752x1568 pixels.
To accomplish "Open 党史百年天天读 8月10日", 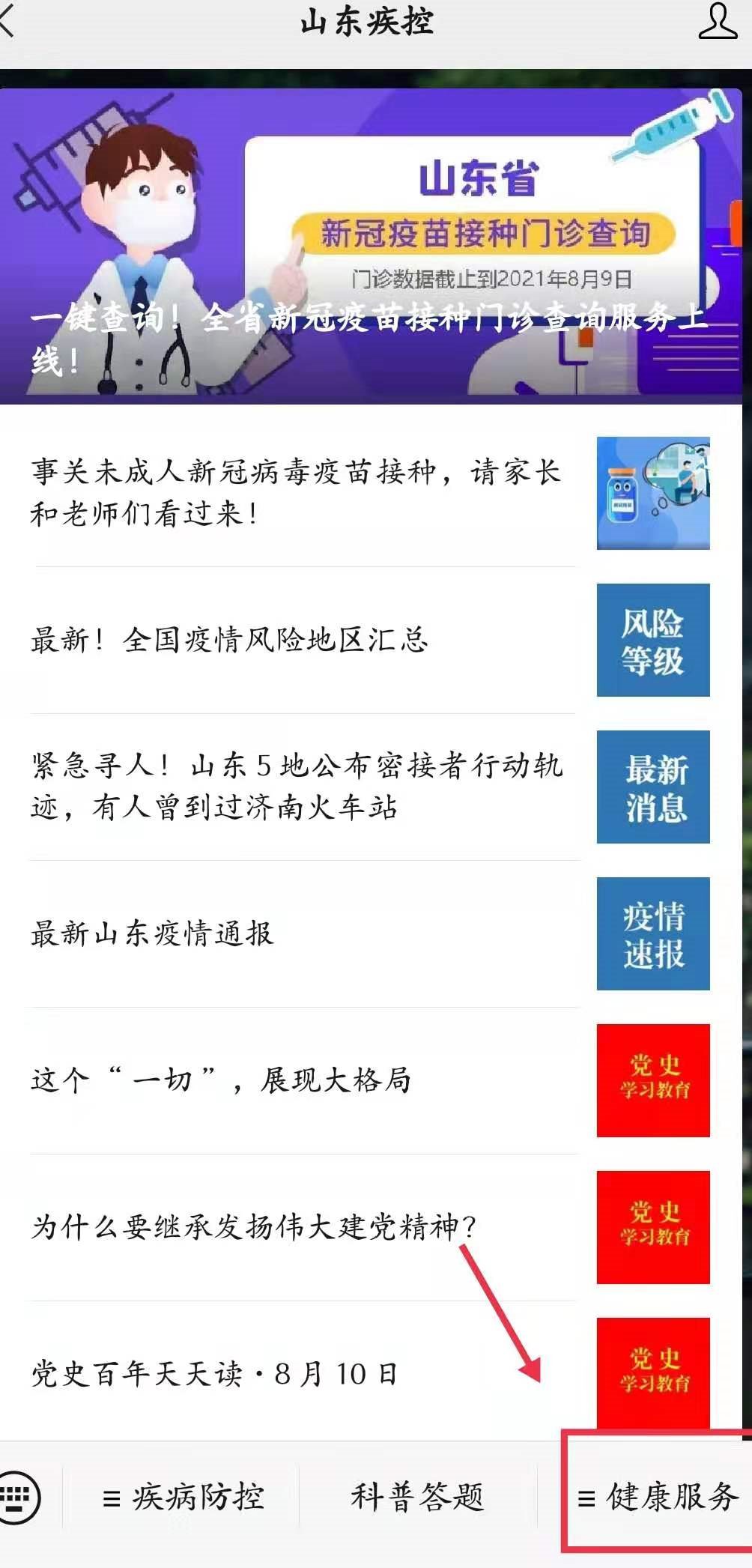I will tap(214, 1374).
